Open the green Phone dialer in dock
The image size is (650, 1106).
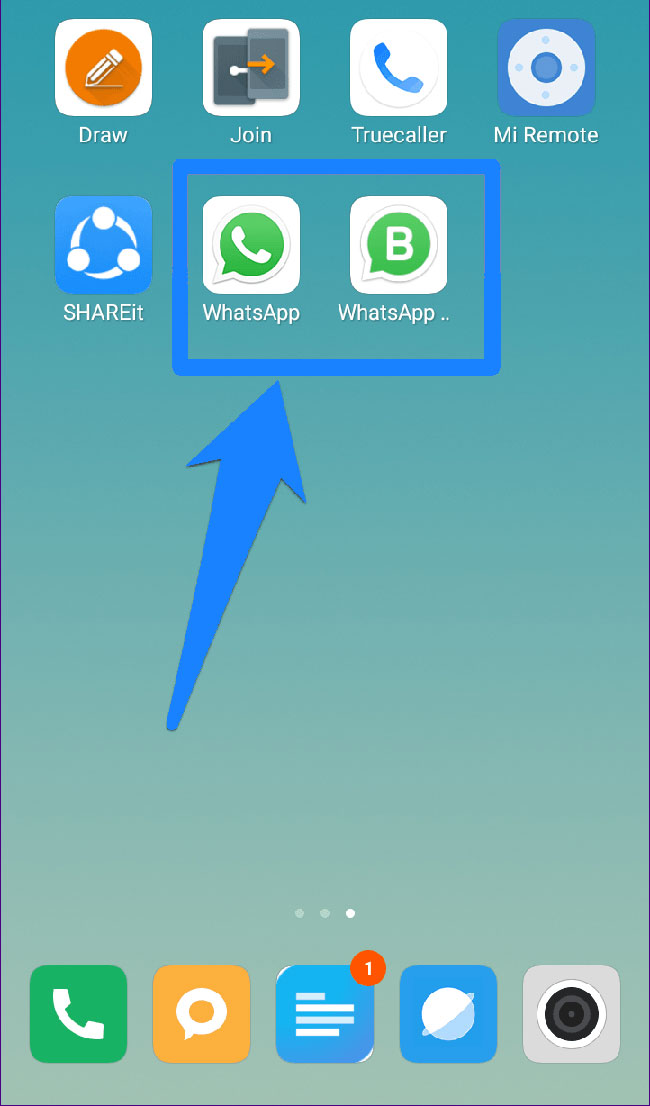coord(78,1014)
